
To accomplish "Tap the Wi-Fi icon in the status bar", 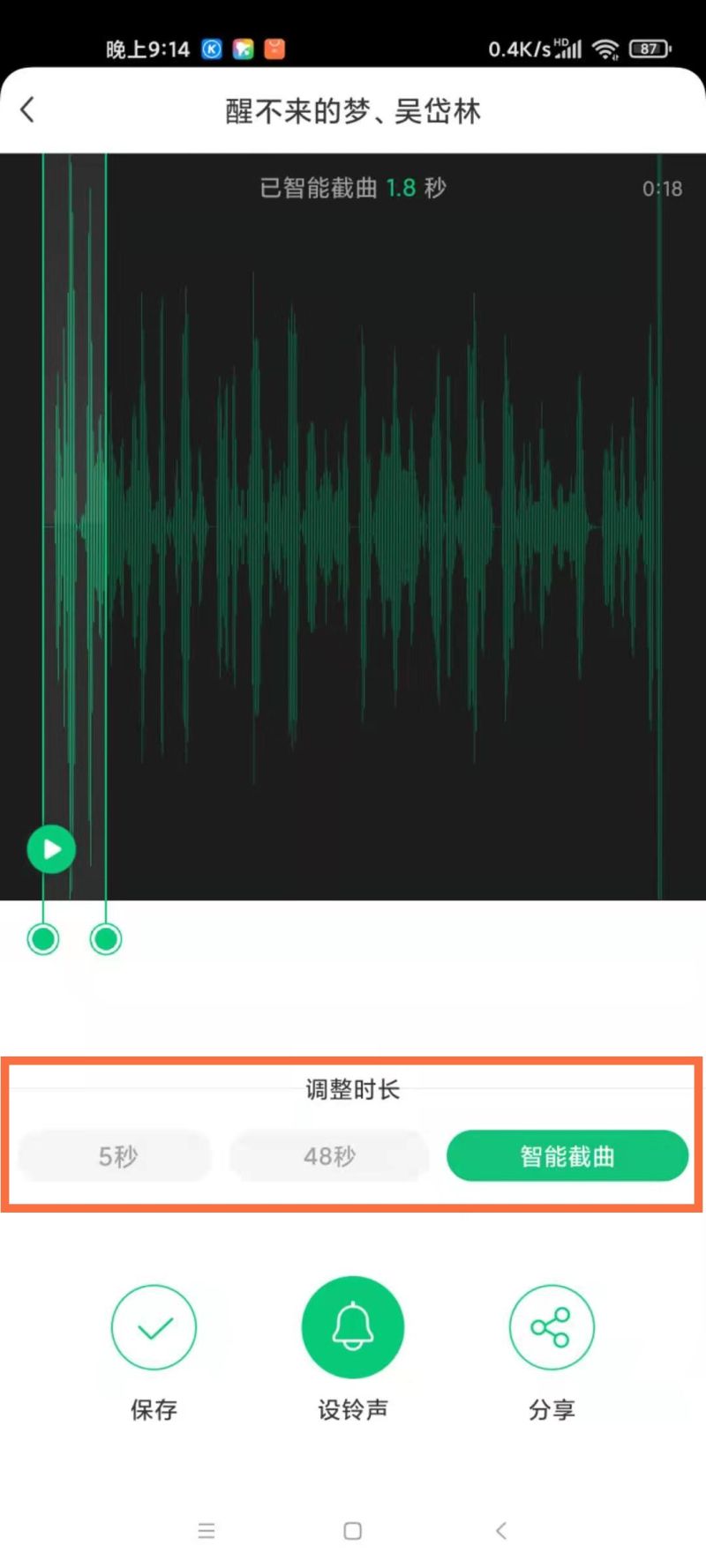I will 605,49.
